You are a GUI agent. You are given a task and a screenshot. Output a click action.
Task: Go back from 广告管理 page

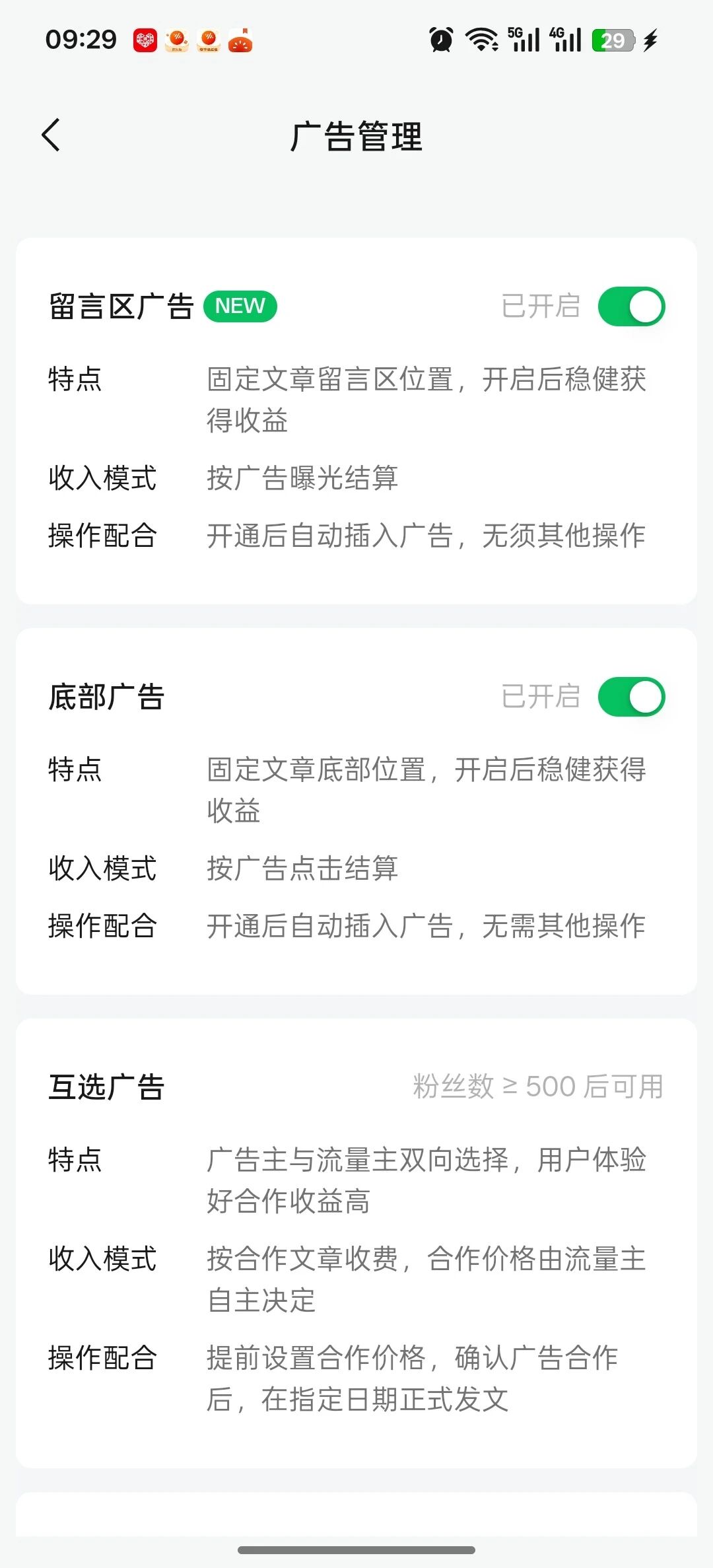click(51, 135)
